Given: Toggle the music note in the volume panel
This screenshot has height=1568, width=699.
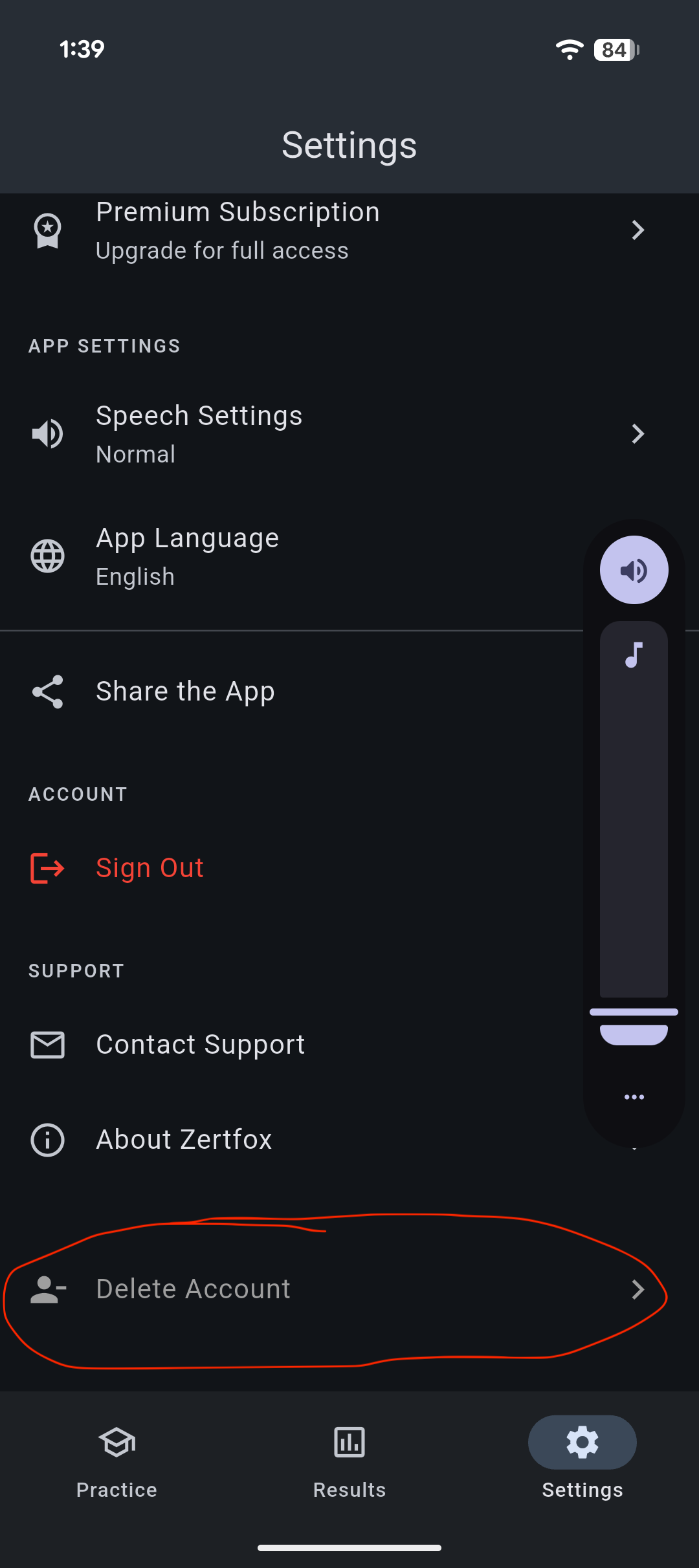Looking at the screenshot, I should (x=634, y=655).
